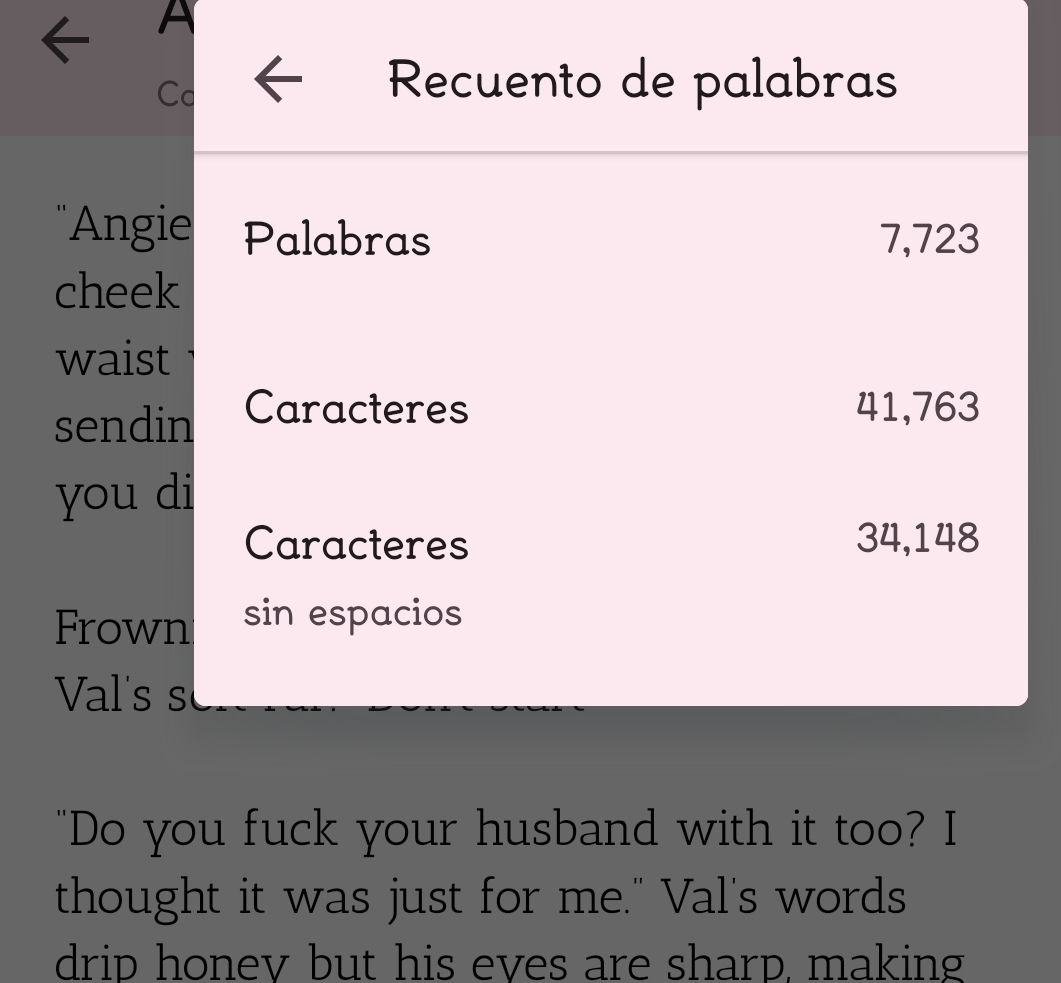Go back from the document screen
The width and height of the screenshot is (1061, 983).
(65, 41)
